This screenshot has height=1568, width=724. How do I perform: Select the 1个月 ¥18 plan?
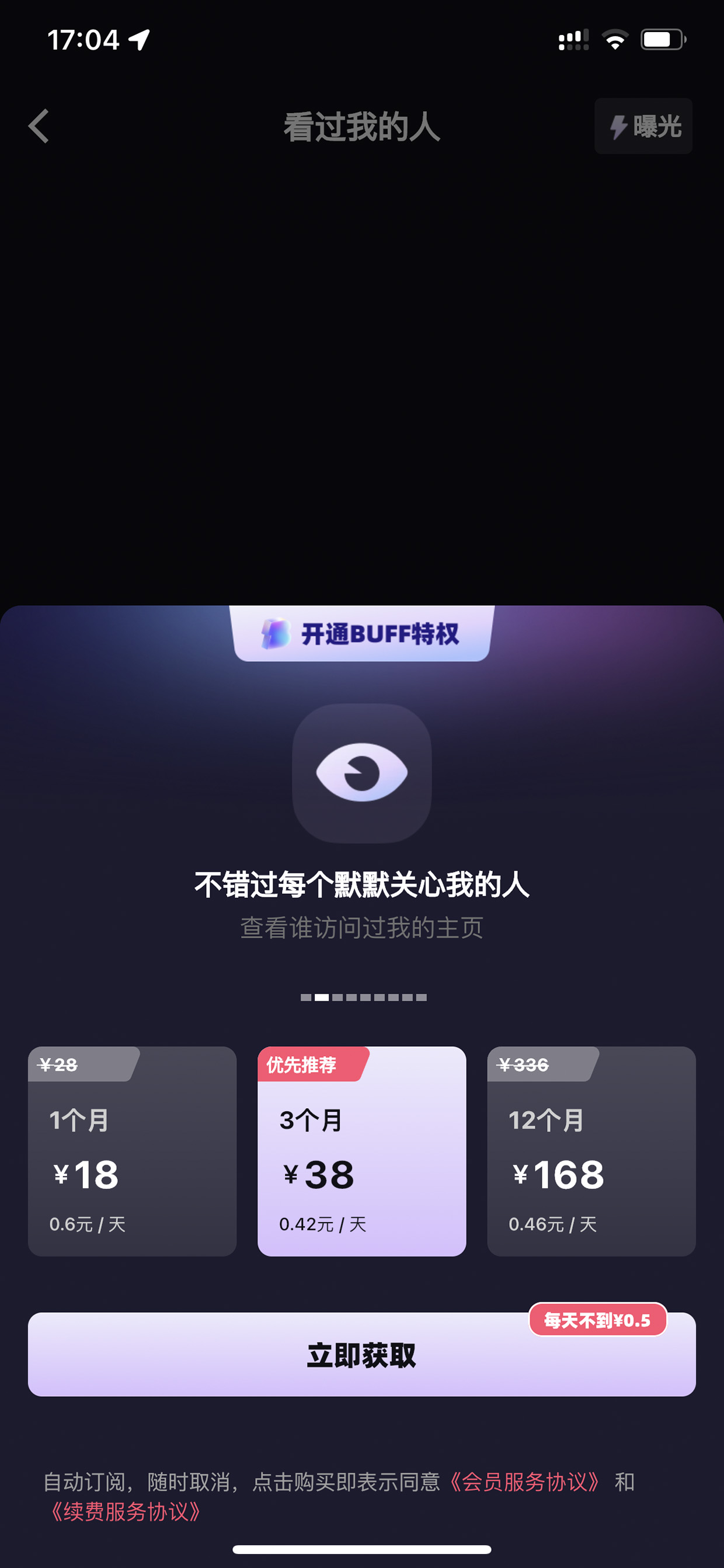132,1151
